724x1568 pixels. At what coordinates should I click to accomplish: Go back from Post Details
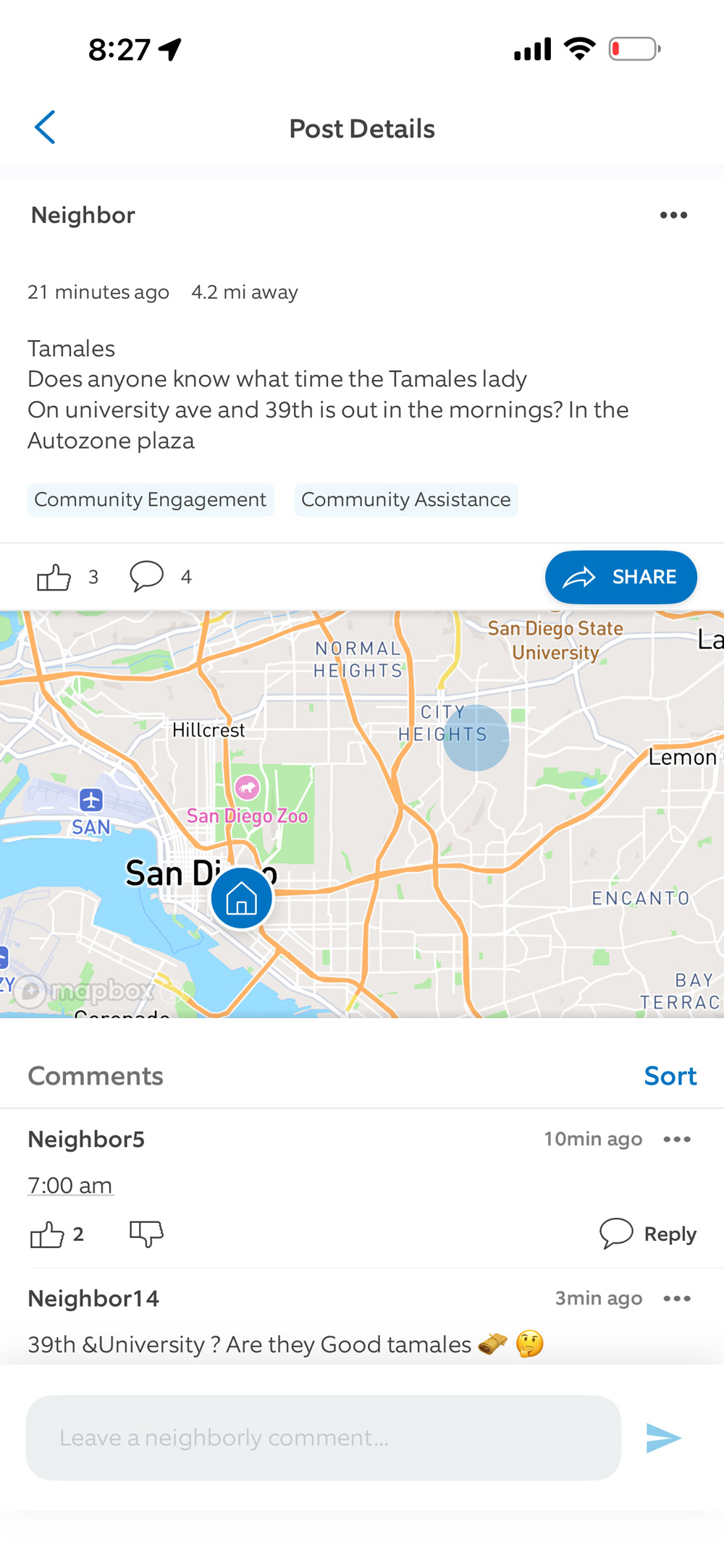[x=45, y=128]
